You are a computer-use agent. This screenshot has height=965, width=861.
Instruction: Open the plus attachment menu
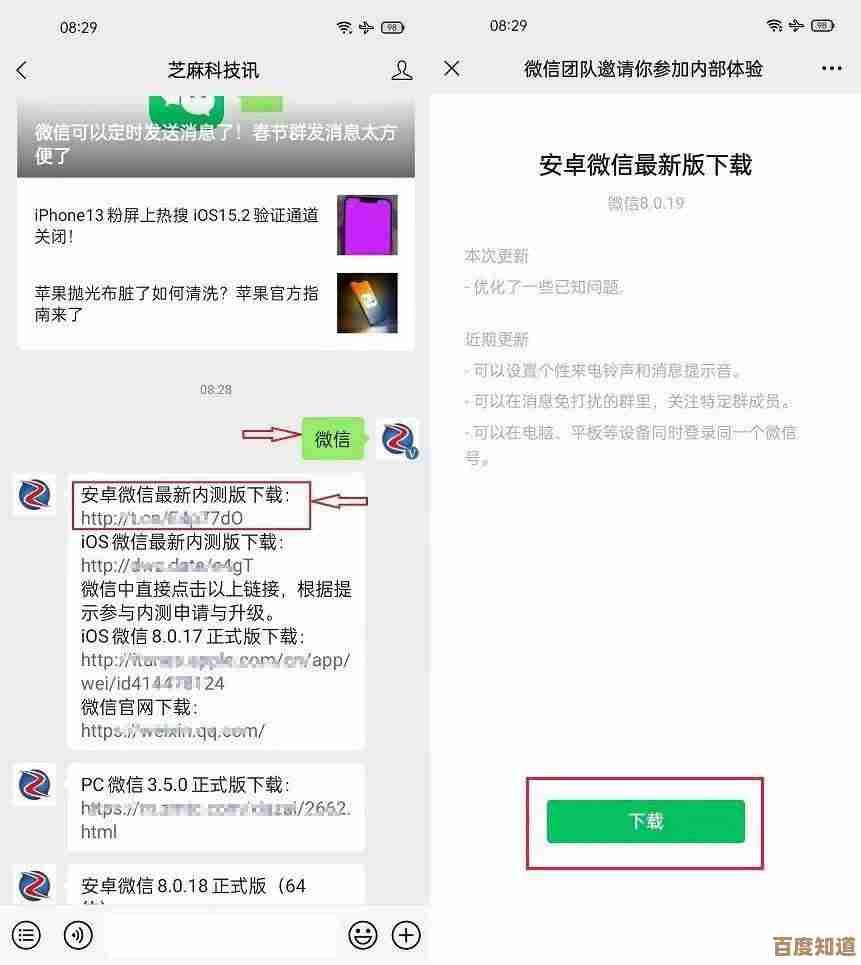pos(406,935)
